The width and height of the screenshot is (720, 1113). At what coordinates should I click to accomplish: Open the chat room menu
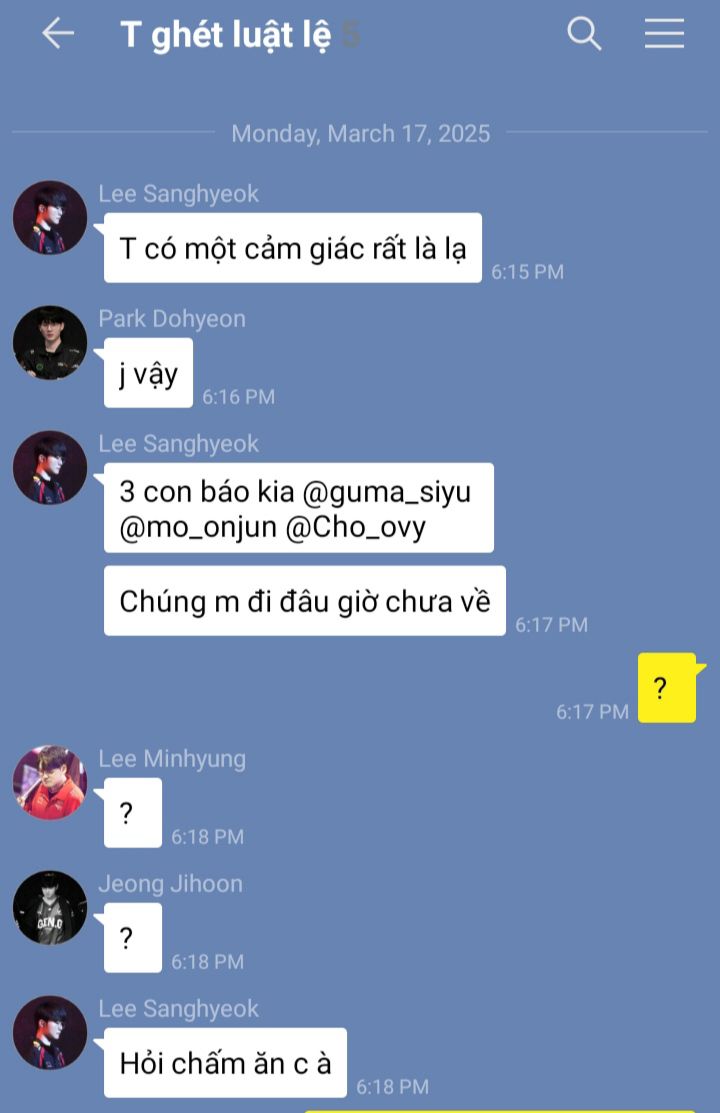[x=664, y=33]
